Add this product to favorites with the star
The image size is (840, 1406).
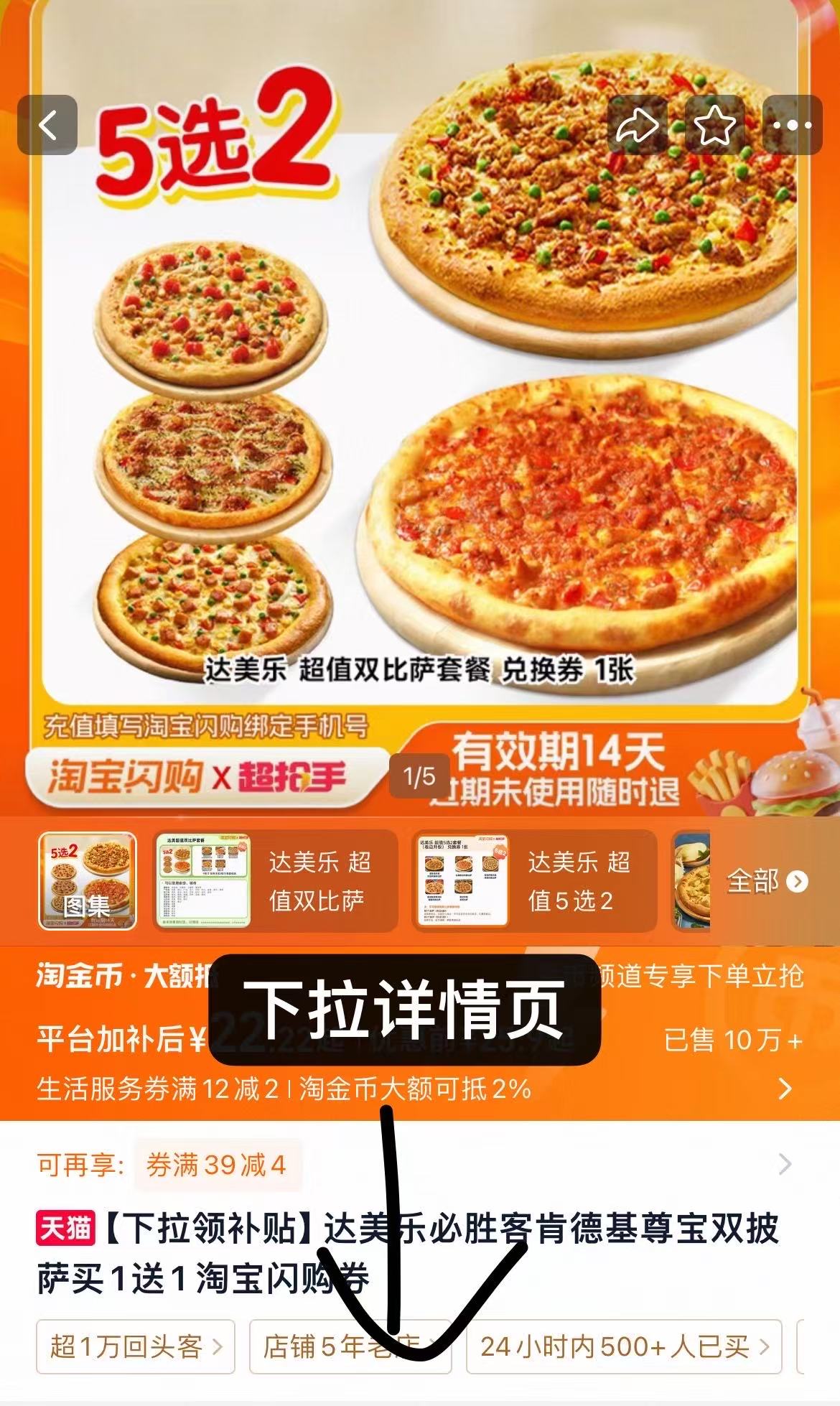(715, 125)
